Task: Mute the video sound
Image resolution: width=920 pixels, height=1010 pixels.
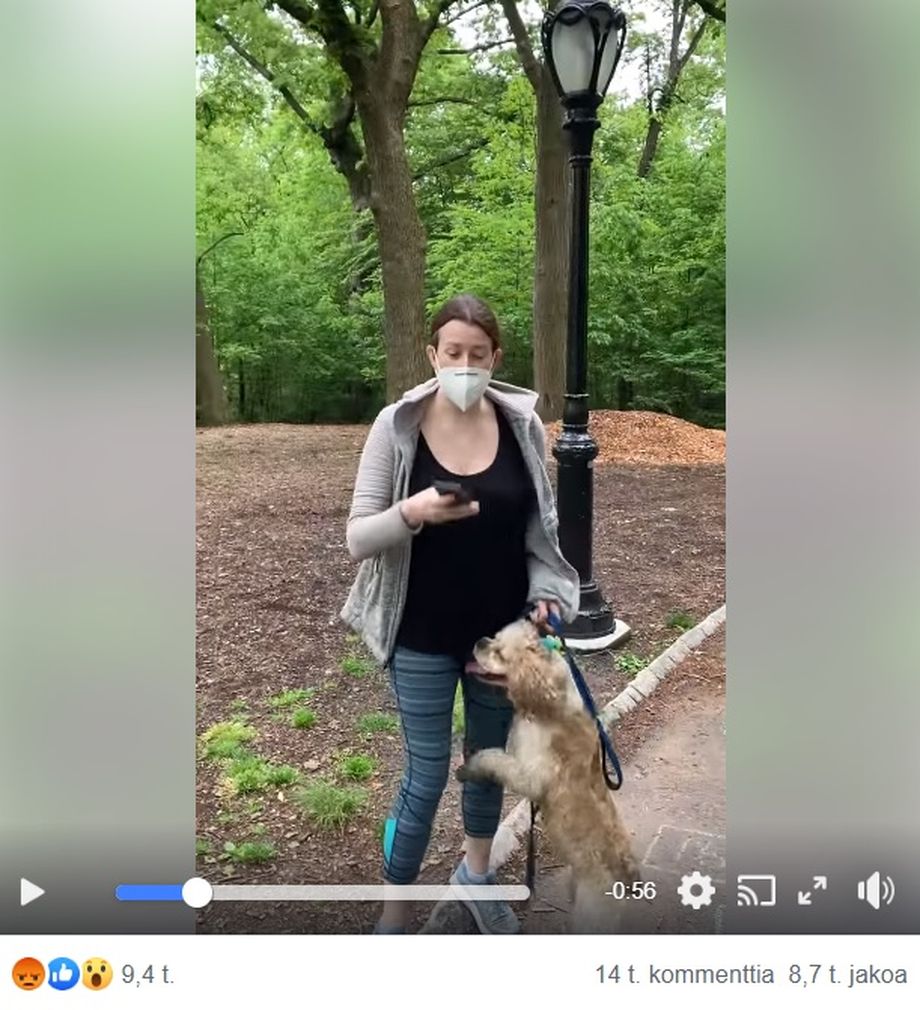Action: click(875, 890)
